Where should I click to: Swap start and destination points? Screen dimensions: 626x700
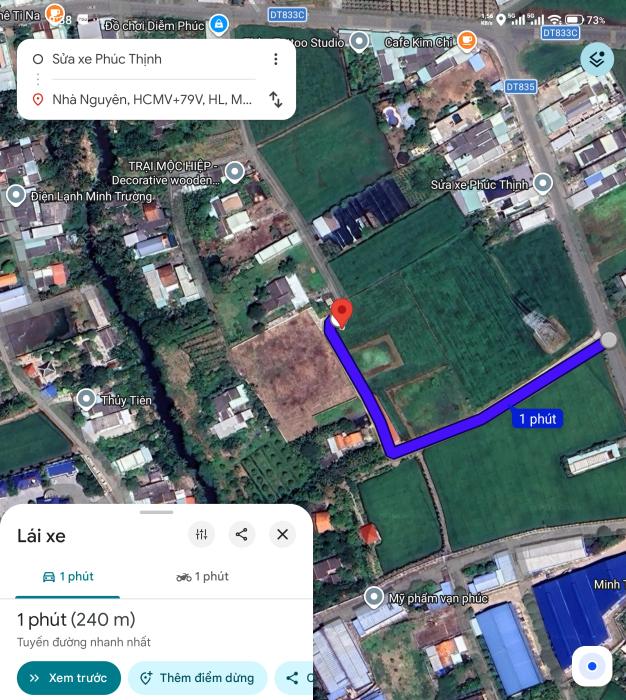[276, 100]
